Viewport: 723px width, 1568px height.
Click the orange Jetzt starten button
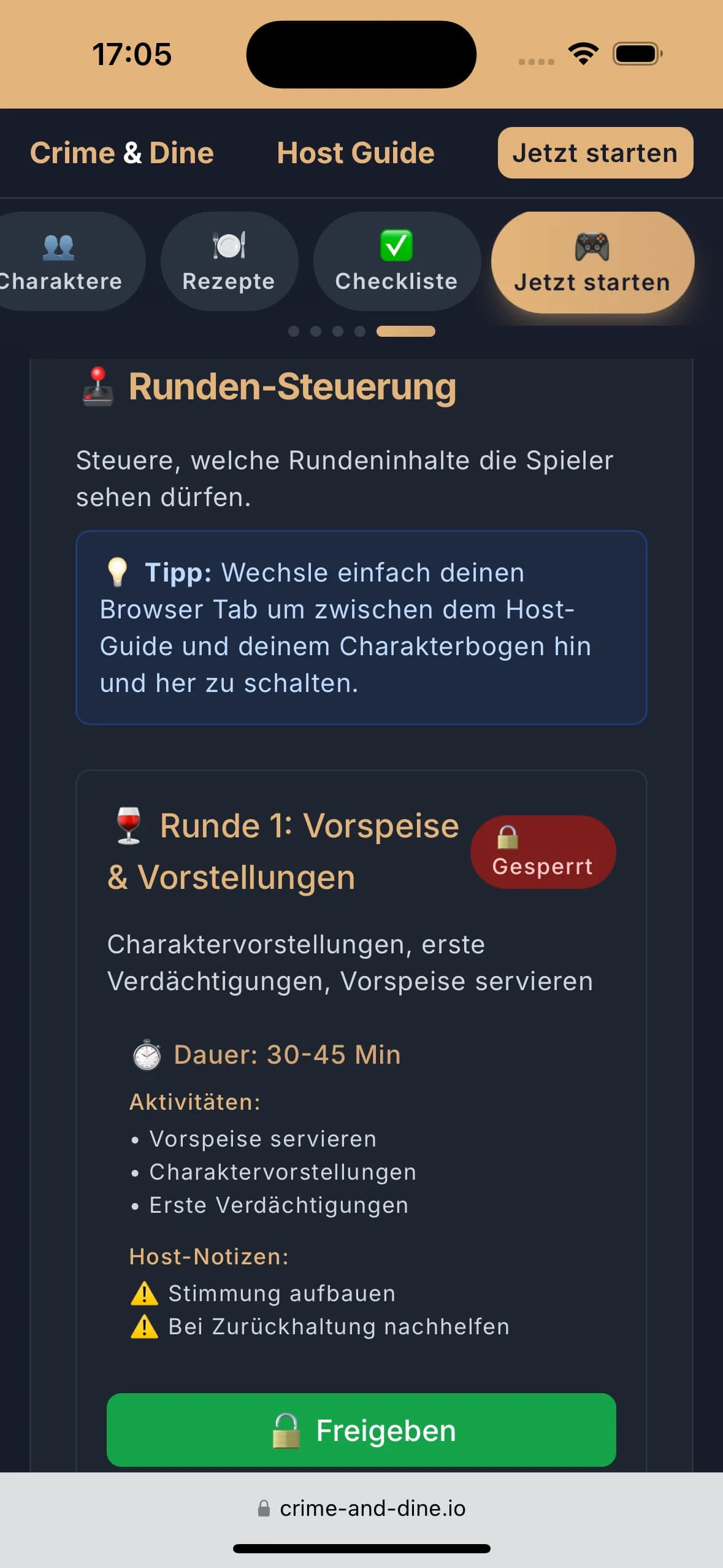[594, 153]
